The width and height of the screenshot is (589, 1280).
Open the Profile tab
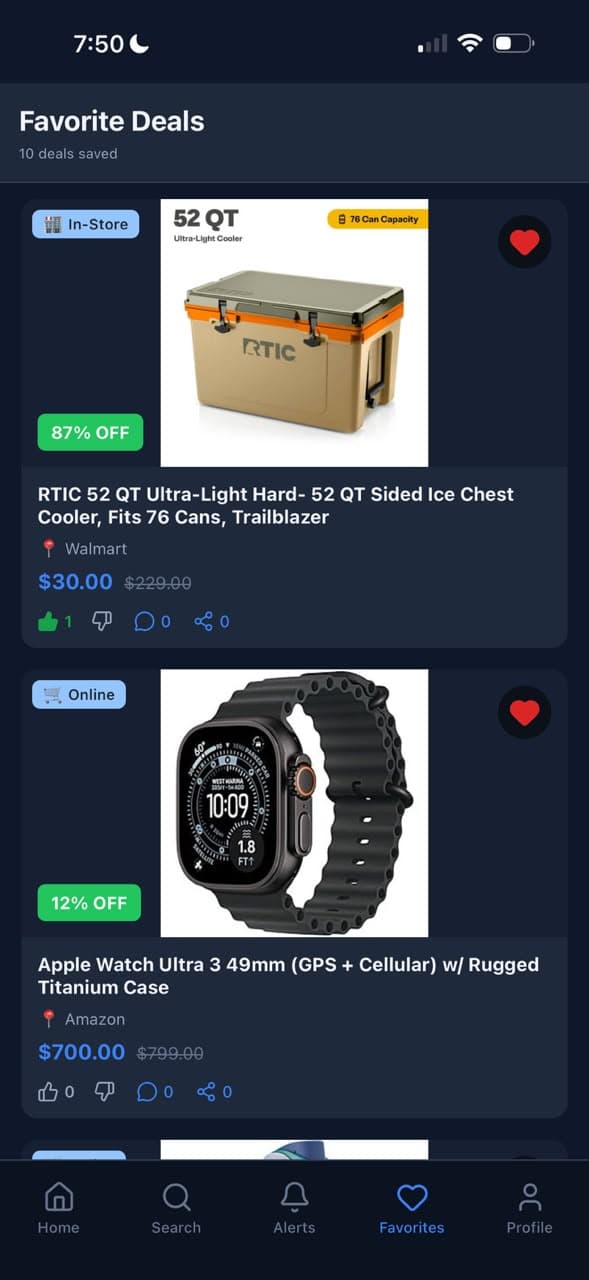529,1208
